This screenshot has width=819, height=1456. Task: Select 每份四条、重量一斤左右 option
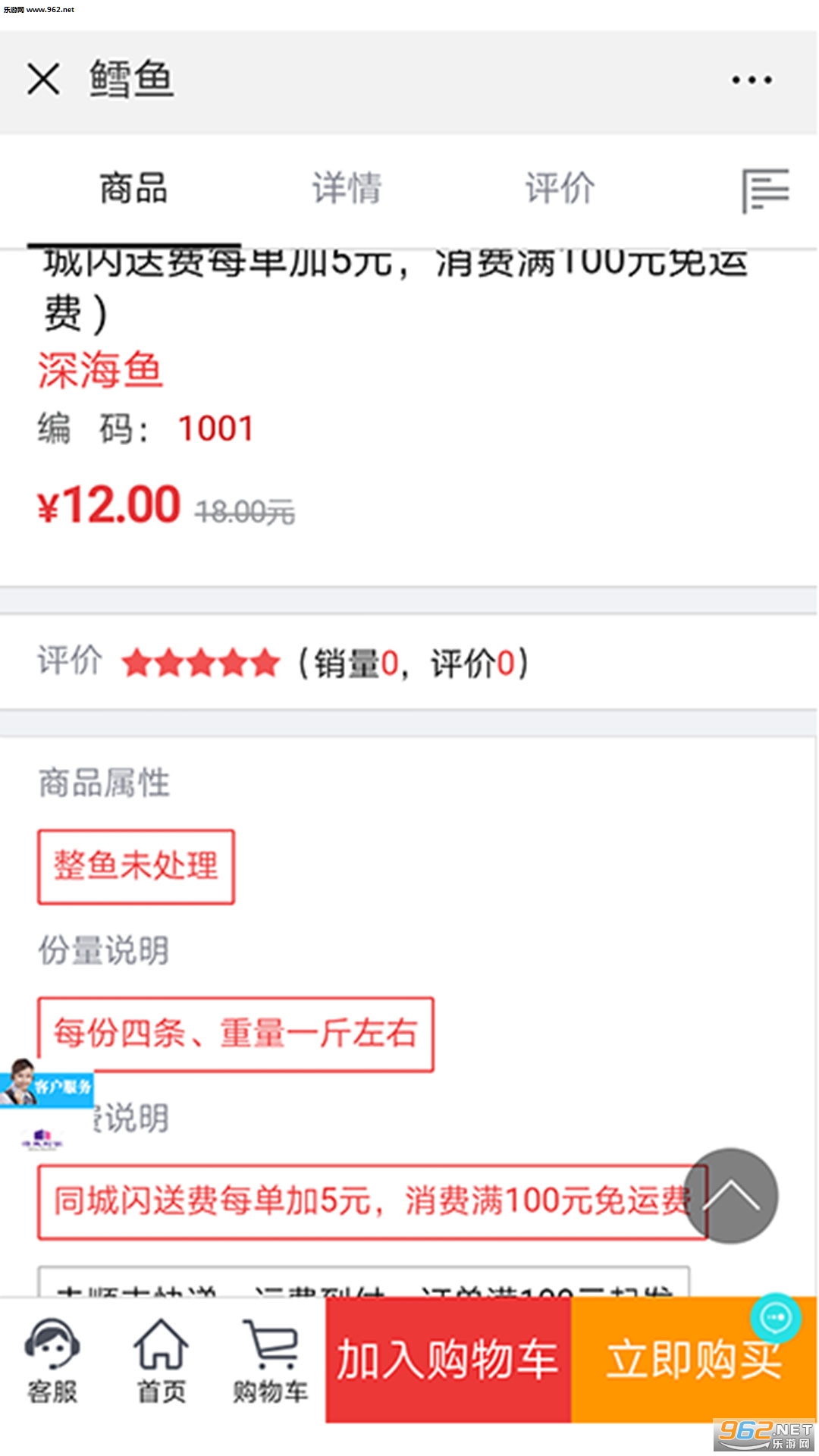click(x=235, y=1034)
